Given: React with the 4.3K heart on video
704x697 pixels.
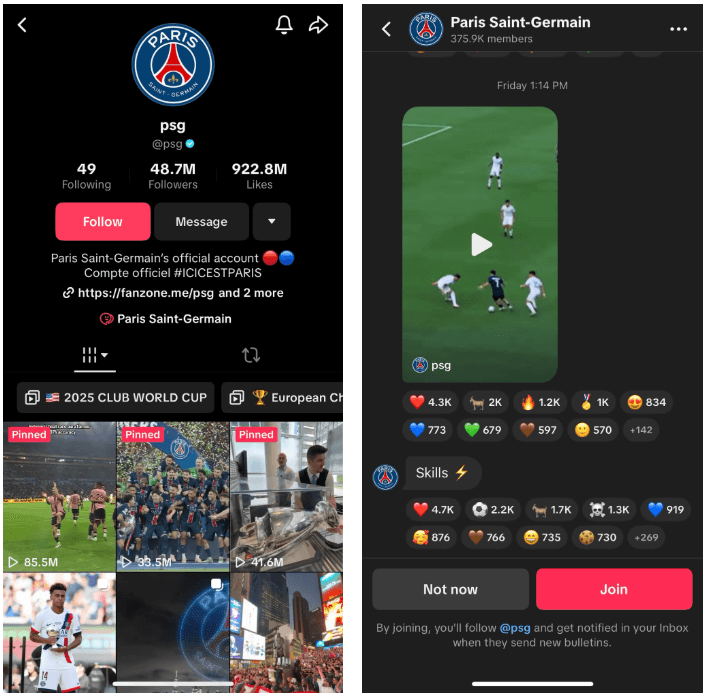Looking at the screenshot, I should click(x=431, y=402).
